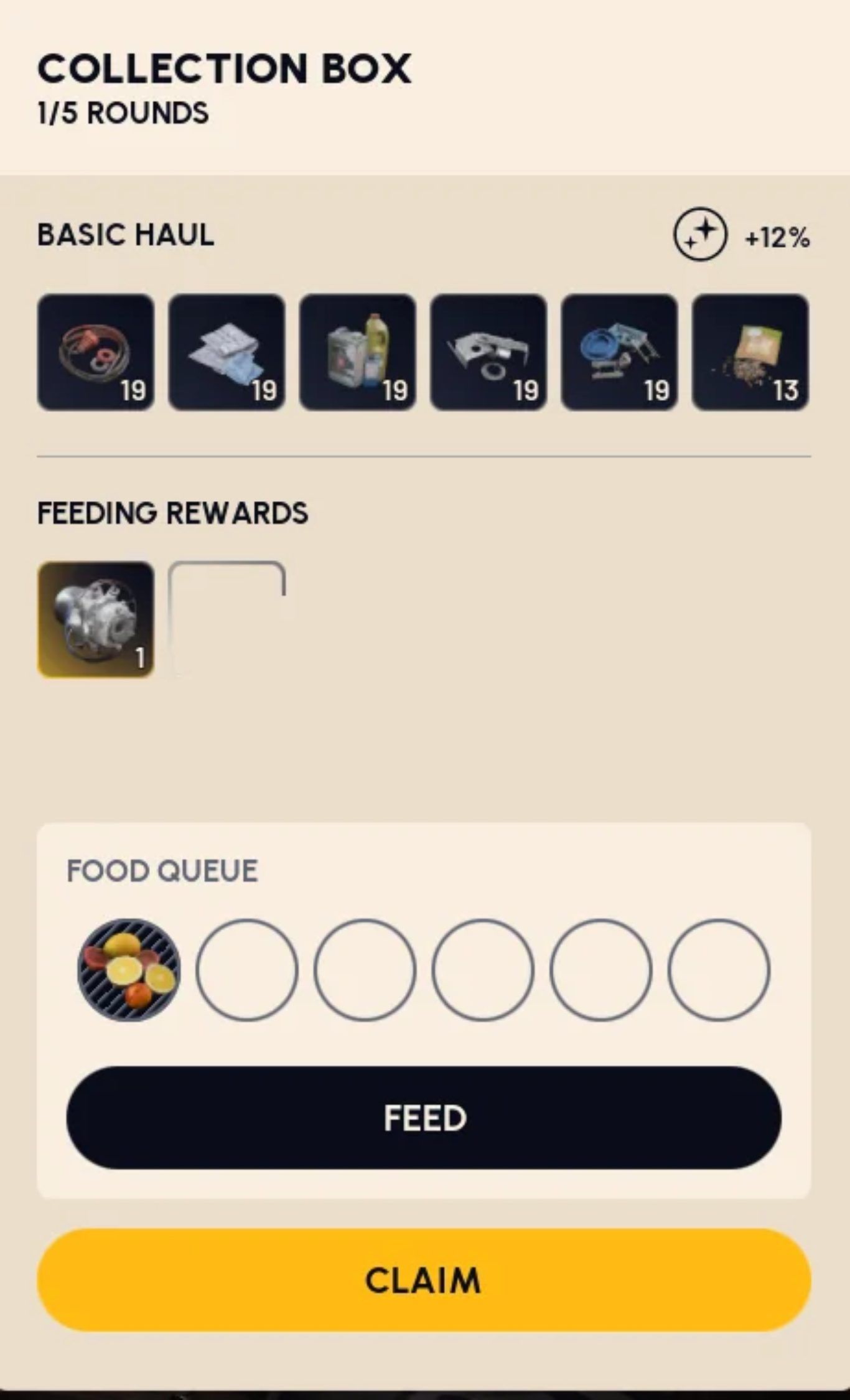850x1400 pixels.
Task: Open the engine feeding reward item
Action: [x=96, y=619]
